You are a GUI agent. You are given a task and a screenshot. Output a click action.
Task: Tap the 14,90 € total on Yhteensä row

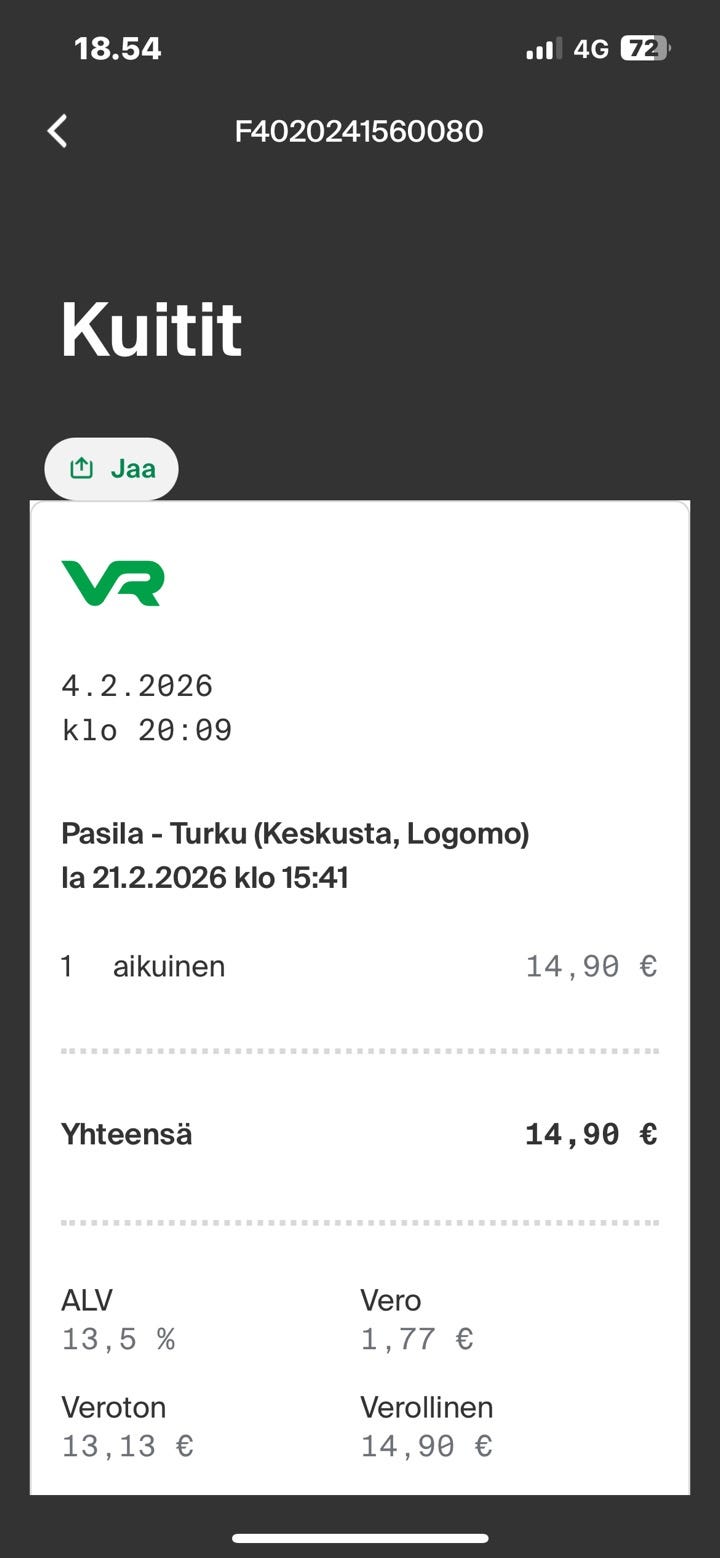click(590, 1133)
